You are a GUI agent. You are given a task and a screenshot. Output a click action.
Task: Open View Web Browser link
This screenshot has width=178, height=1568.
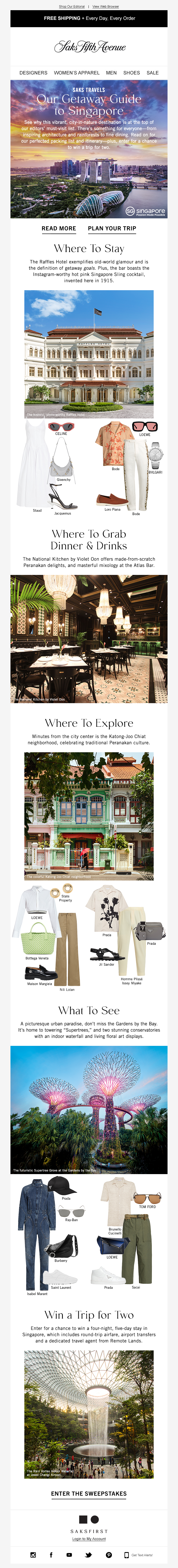[105, 6]
